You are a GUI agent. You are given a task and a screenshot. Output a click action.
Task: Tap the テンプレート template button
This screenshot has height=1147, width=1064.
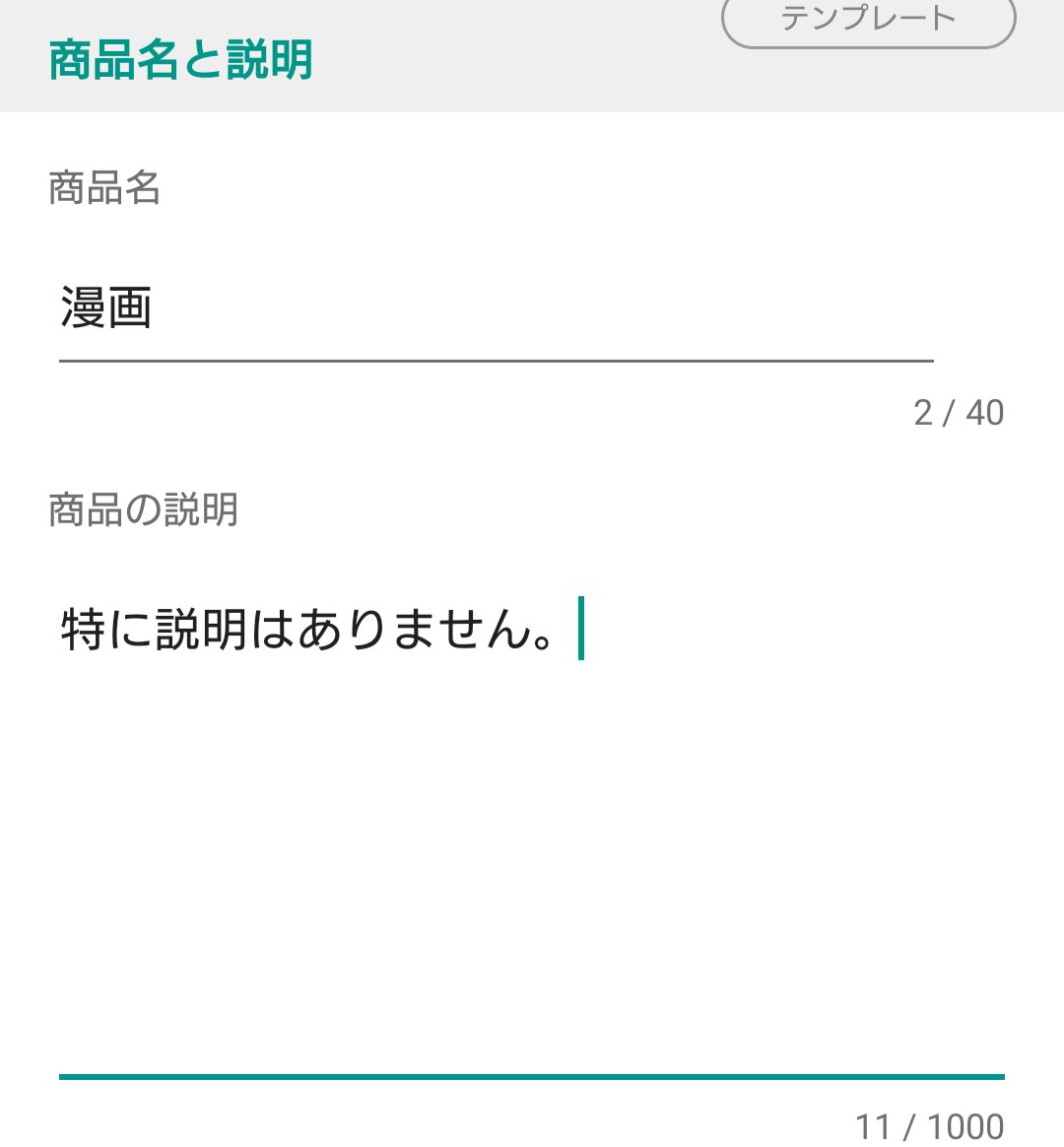[868, 22]
